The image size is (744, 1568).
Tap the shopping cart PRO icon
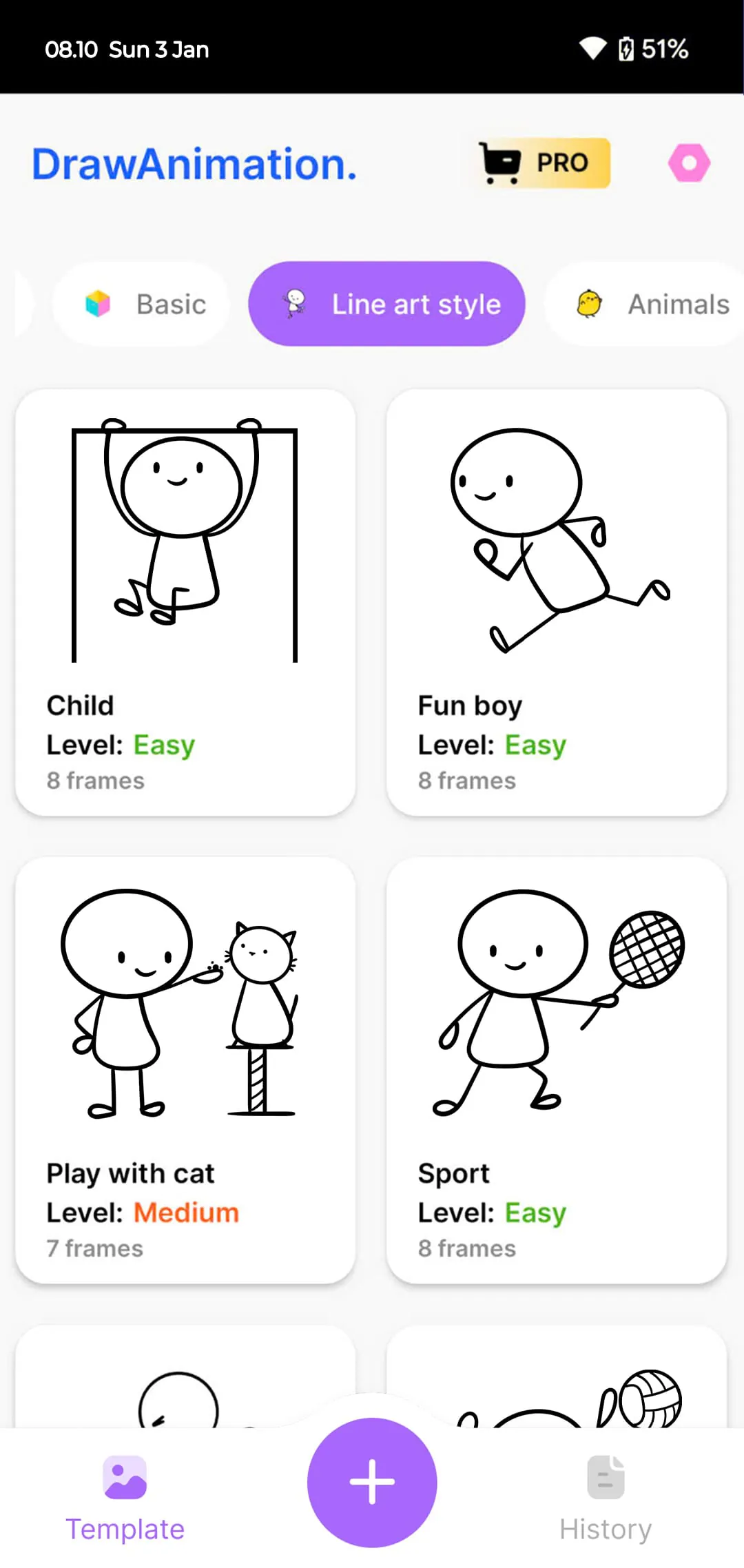click(499, 163)
